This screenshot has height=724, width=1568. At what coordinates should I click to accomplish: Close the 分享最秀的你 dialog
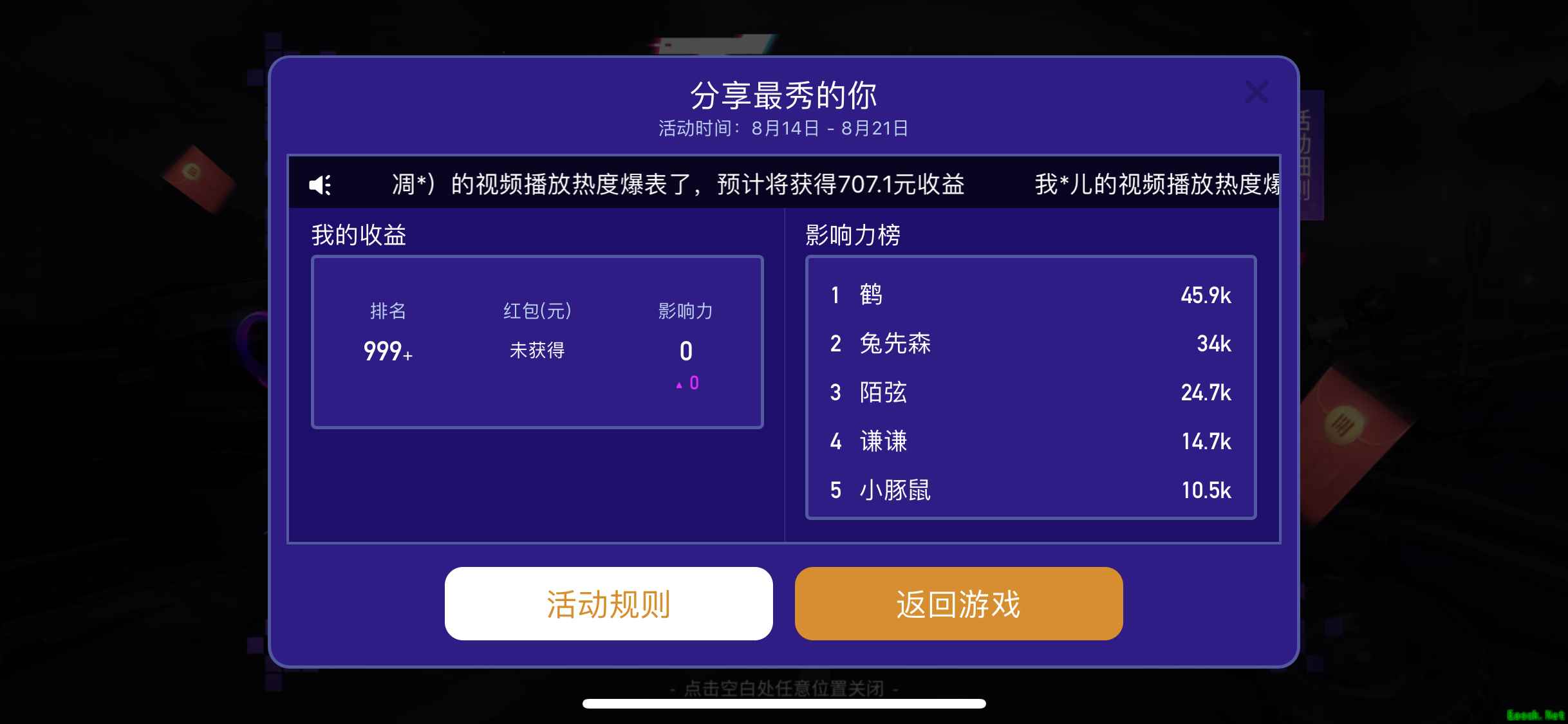1256,92
